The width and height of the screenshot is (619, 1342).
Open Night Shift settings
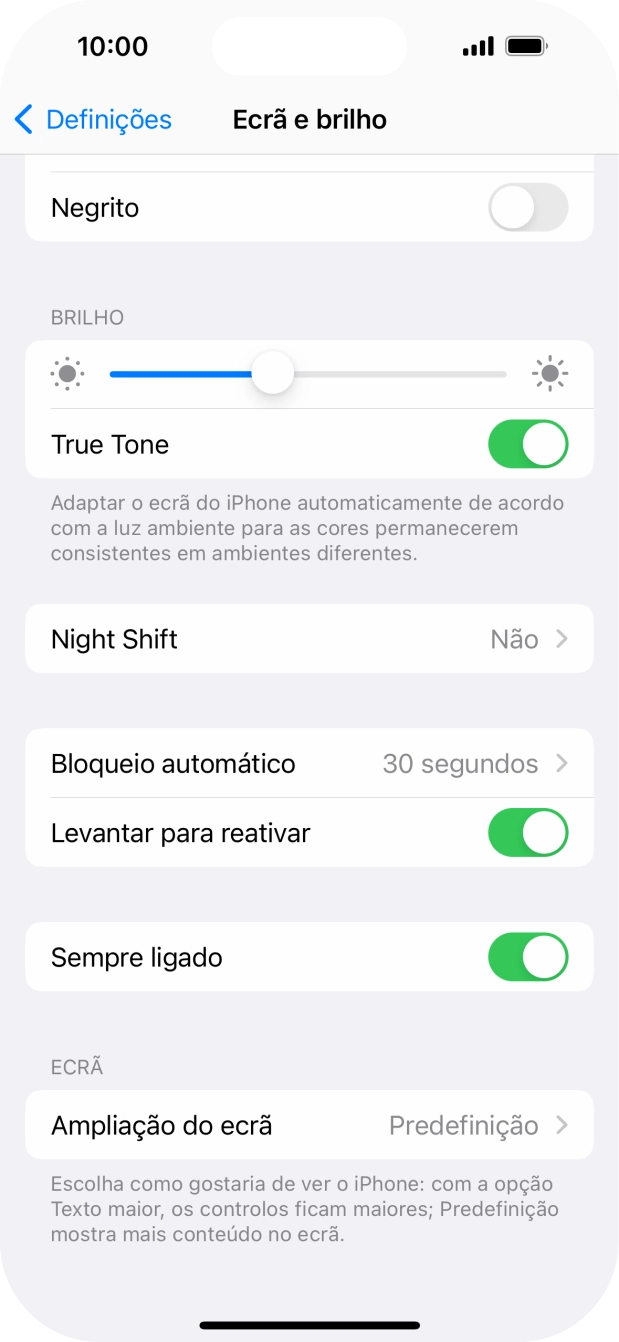pos(309,639)
